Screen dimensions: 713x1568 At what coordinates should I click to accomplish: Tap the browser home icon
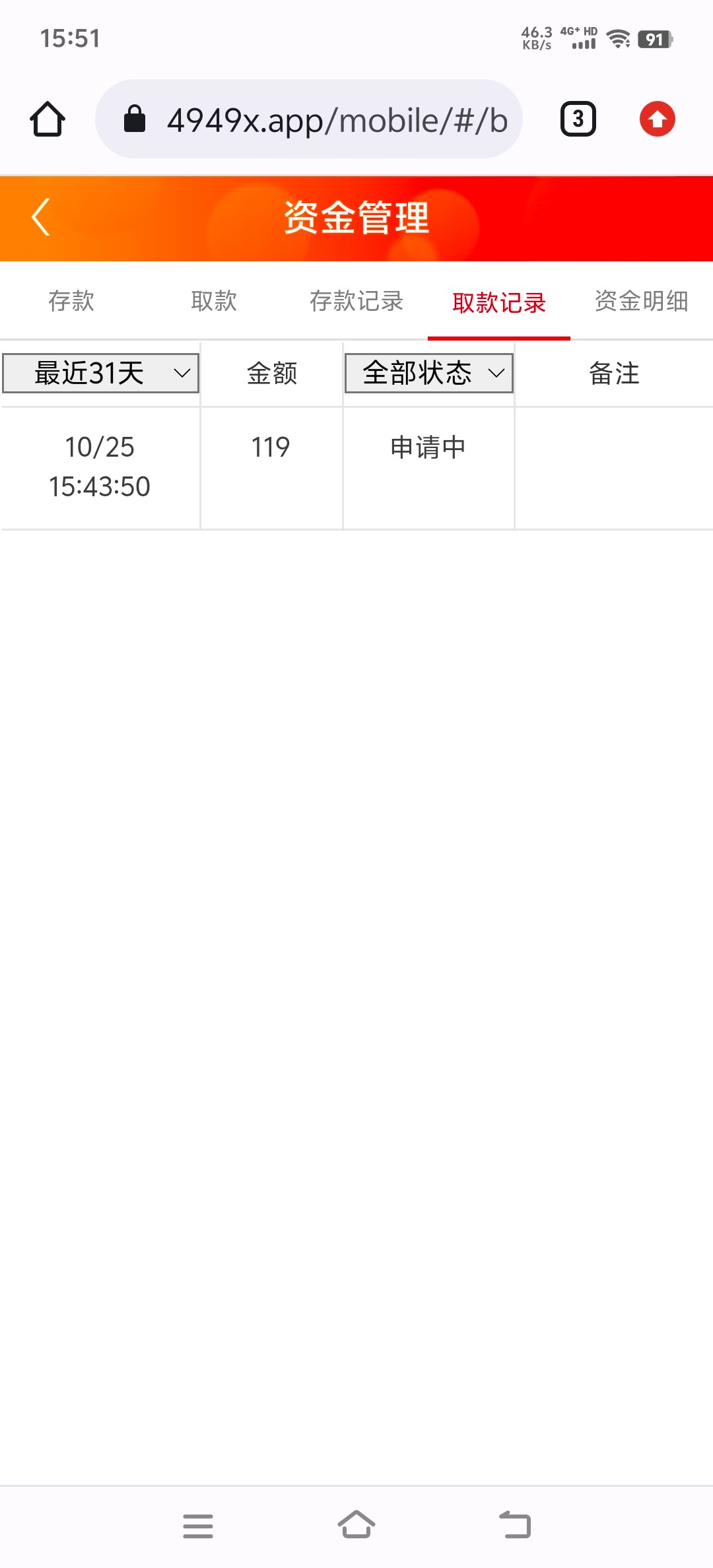tap(48, 119)
